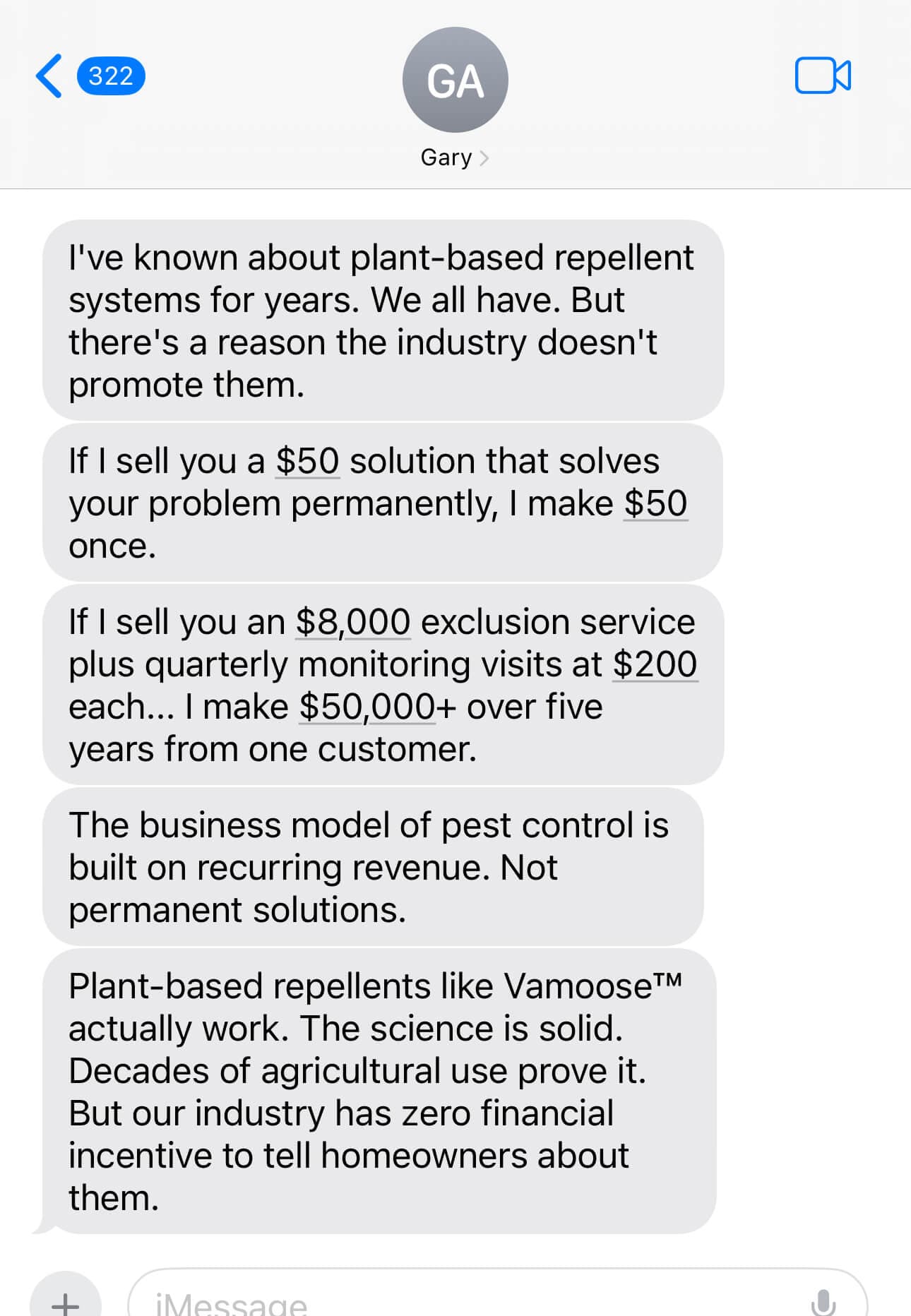Tap the Gary name label in header
The image size is (911, 1316).
coord(446,157)
